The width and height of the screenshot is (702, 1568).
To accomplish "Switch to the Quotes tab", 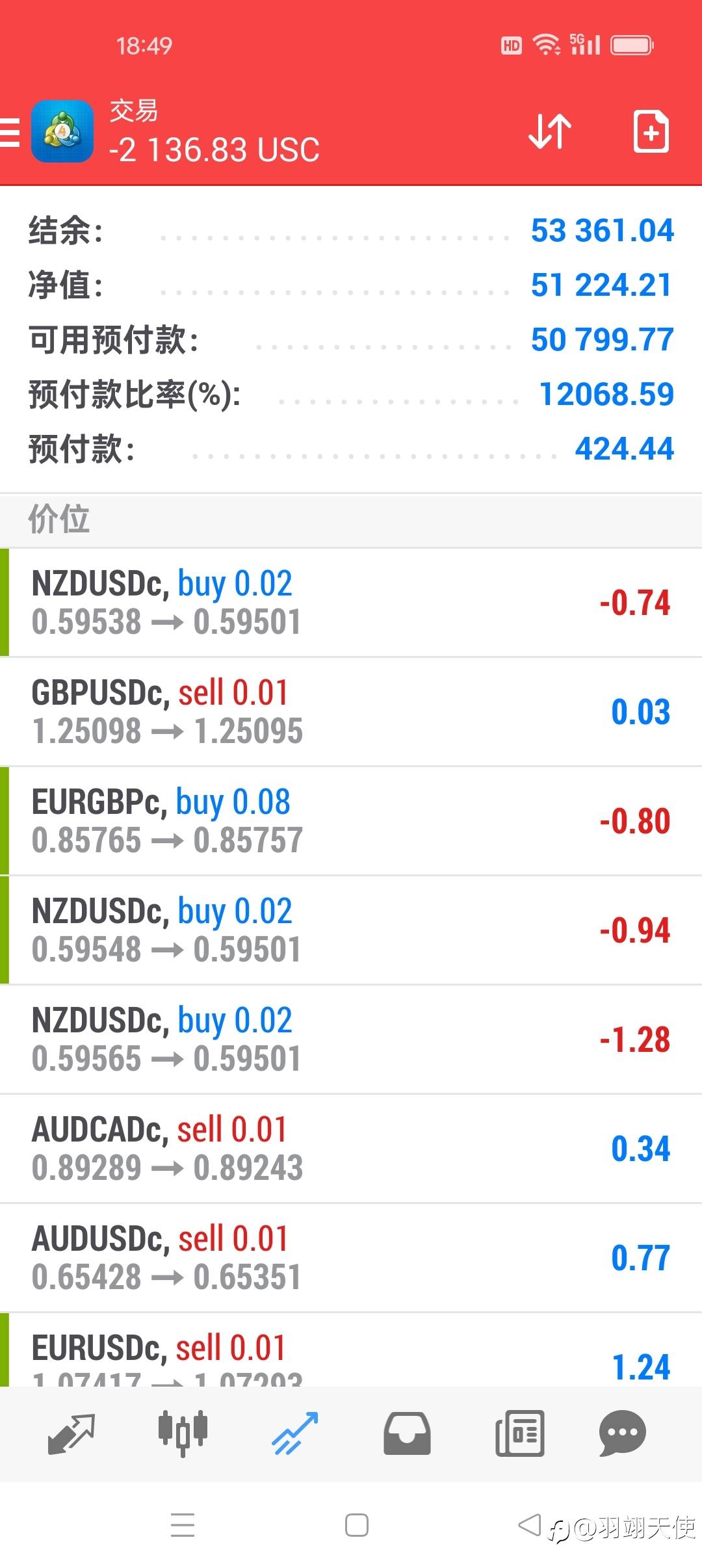I will pyautogui.click(x=71, y=1434).
